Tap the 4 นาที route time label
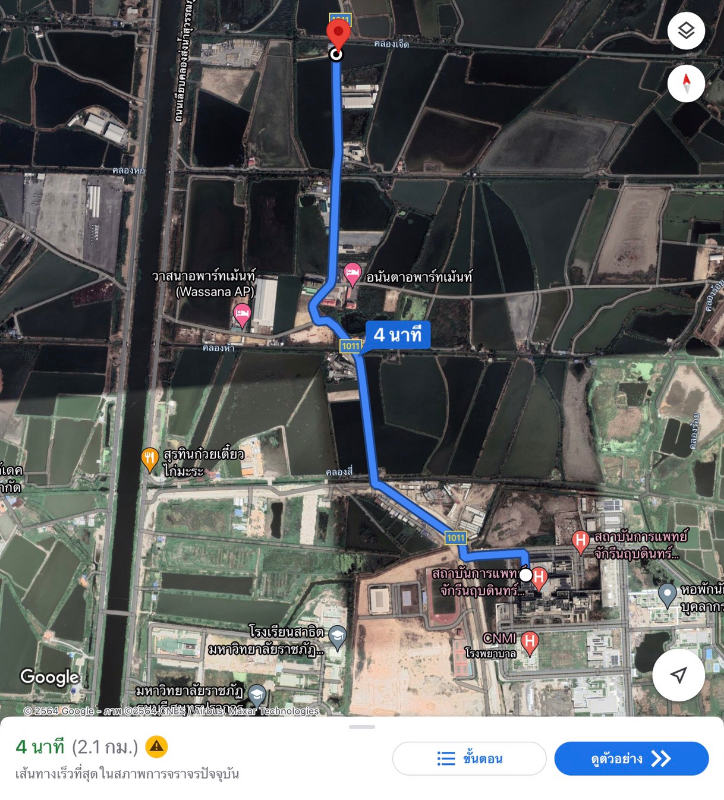The image size is (724, 800). tap(398, 335)
